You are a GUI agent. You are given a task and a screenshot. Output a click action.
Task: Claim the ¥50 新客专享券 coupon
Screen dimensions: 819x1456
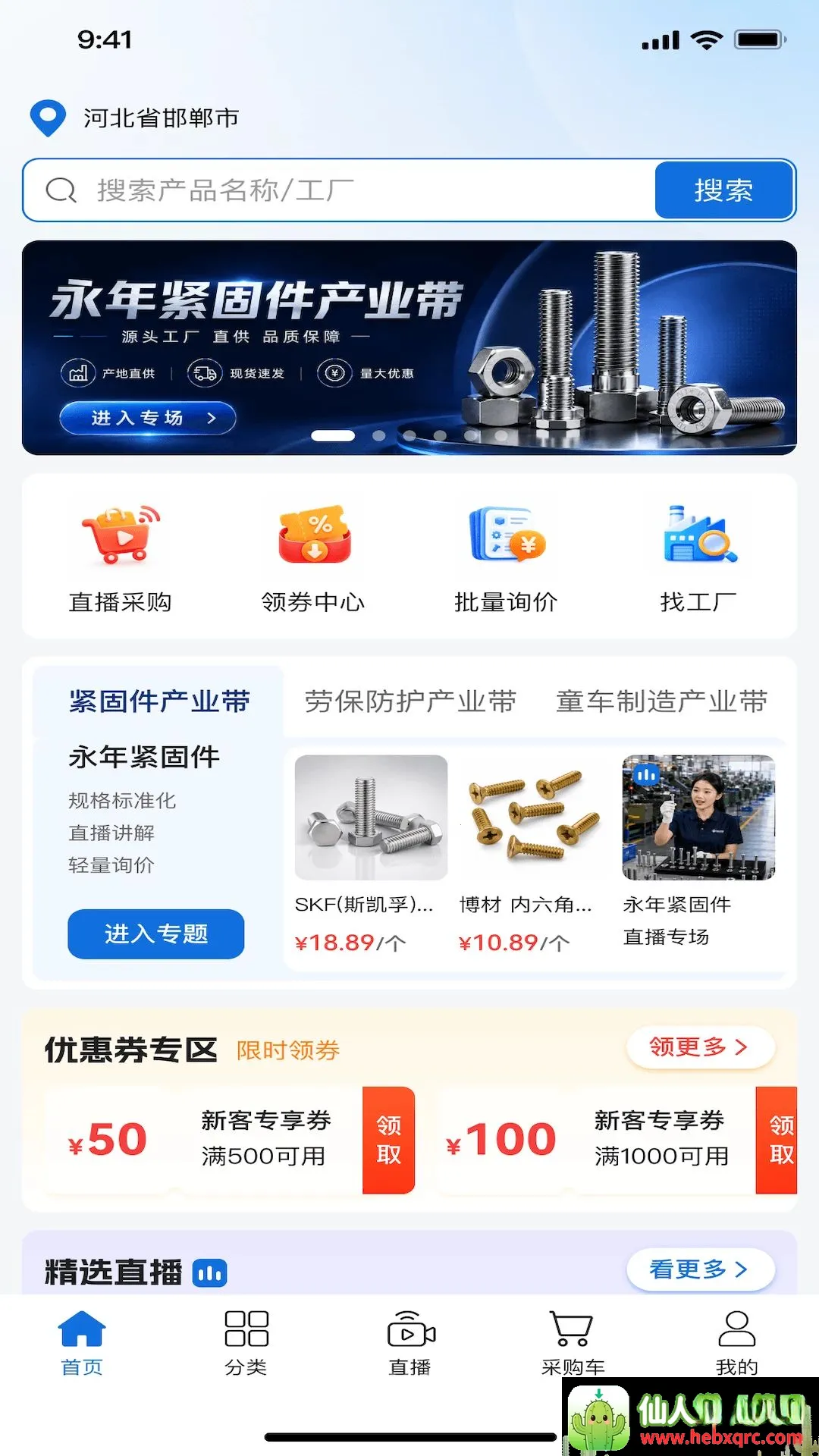tap(388, 1140)
